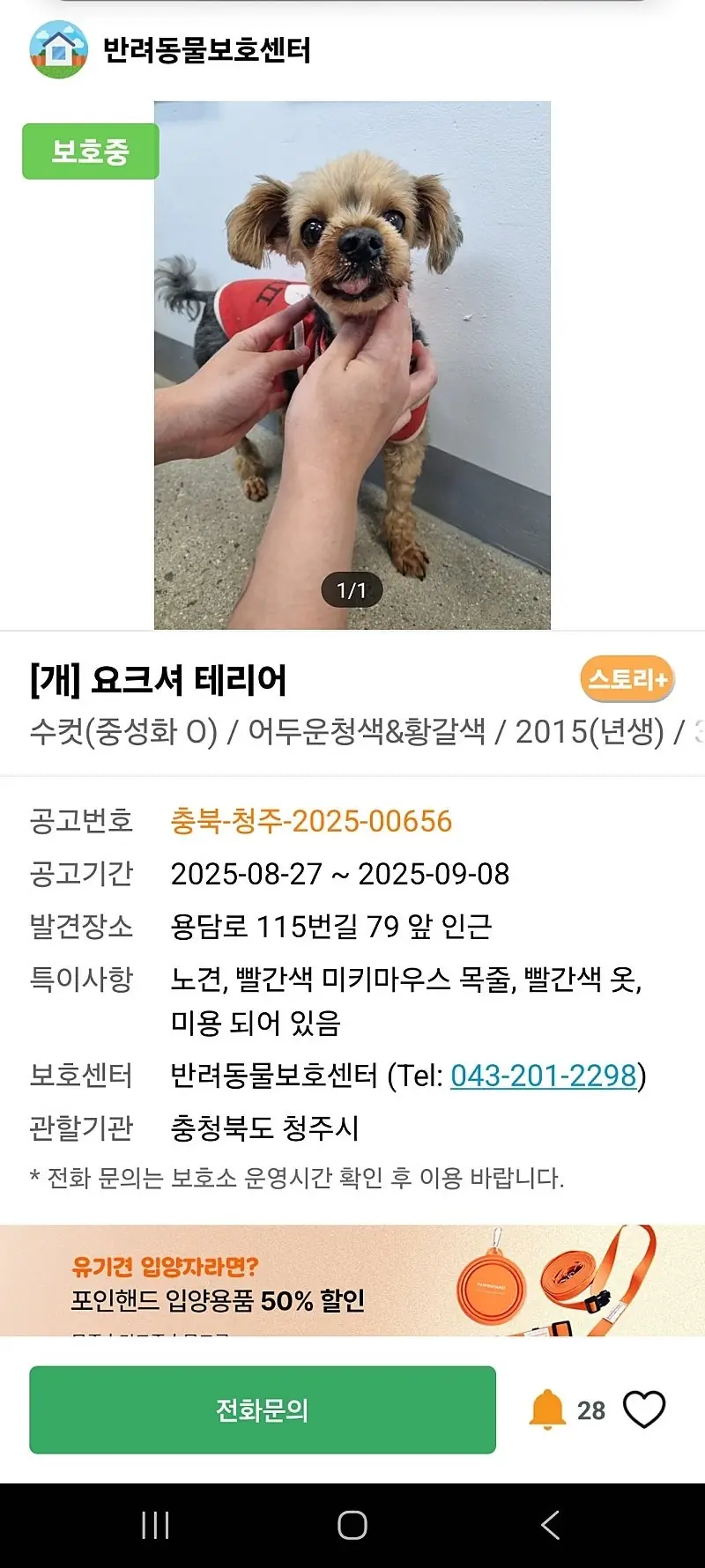The width and height of the screenshot is (705, 1568).
Task: Enable the notification bell alert
Action: coord(547,1409)
